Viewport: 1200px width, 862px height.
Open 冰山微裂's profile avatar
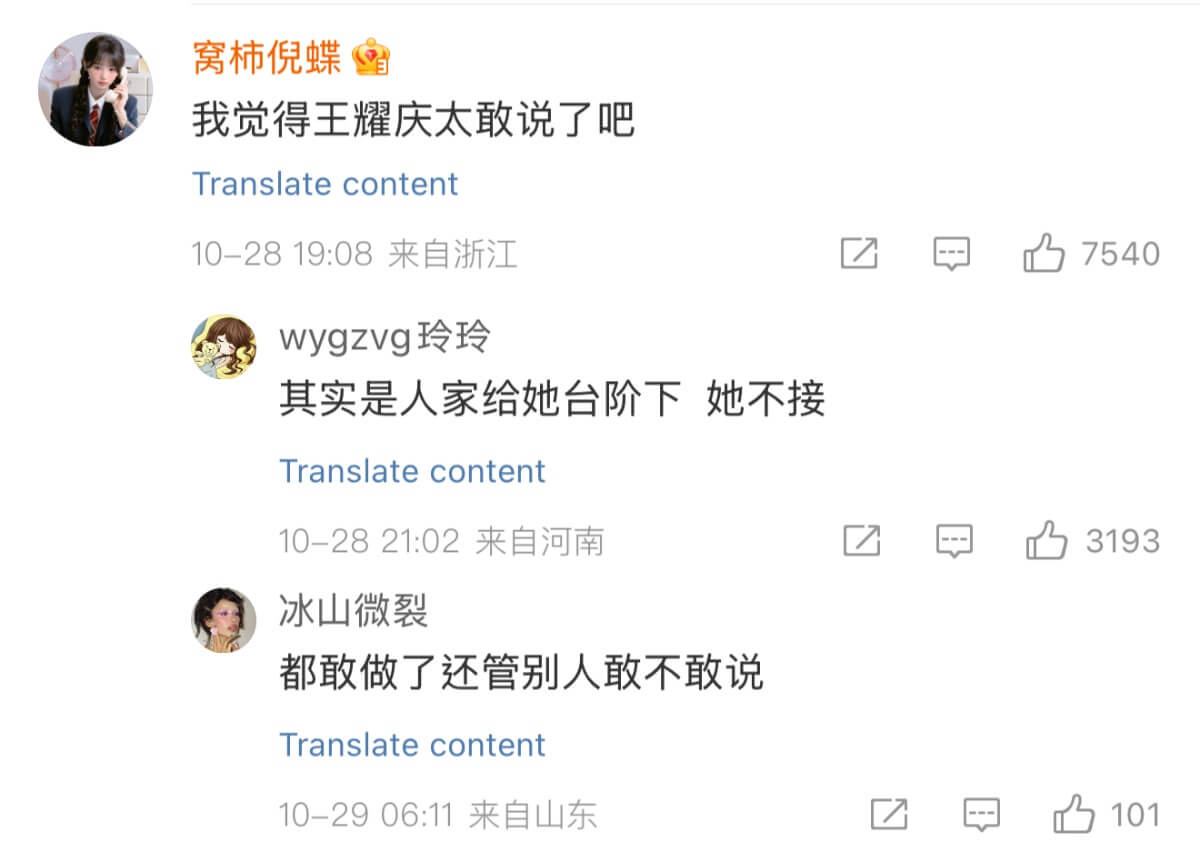coord(224,619)
